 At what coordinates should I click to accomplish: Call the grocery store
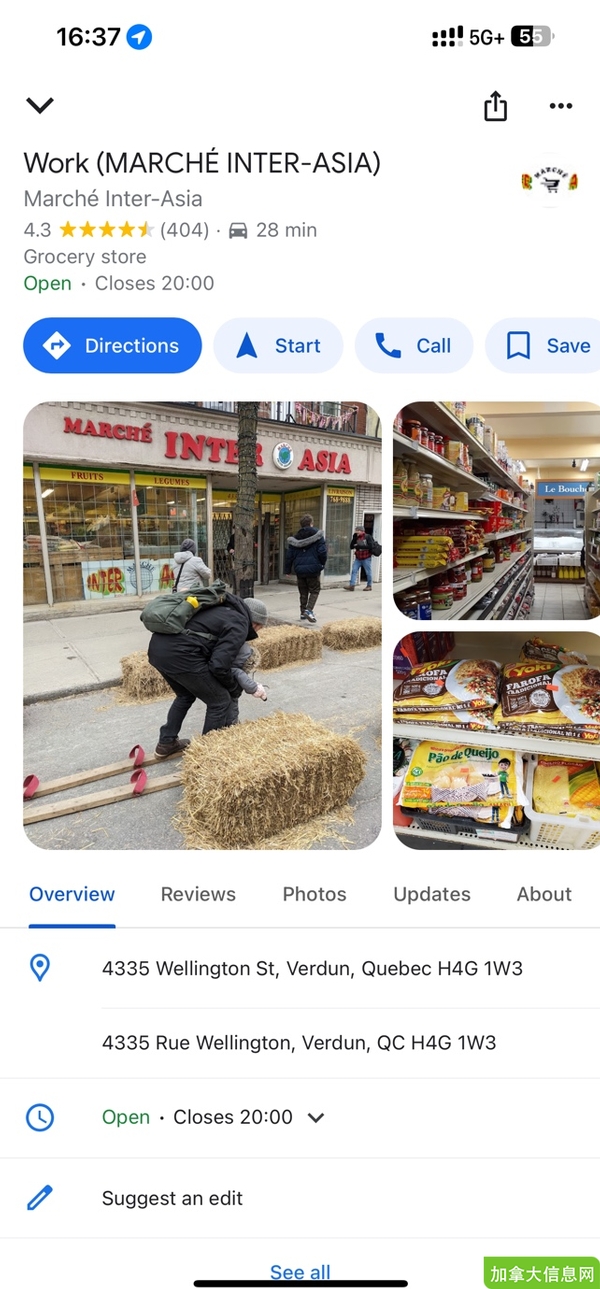point(414,346)
